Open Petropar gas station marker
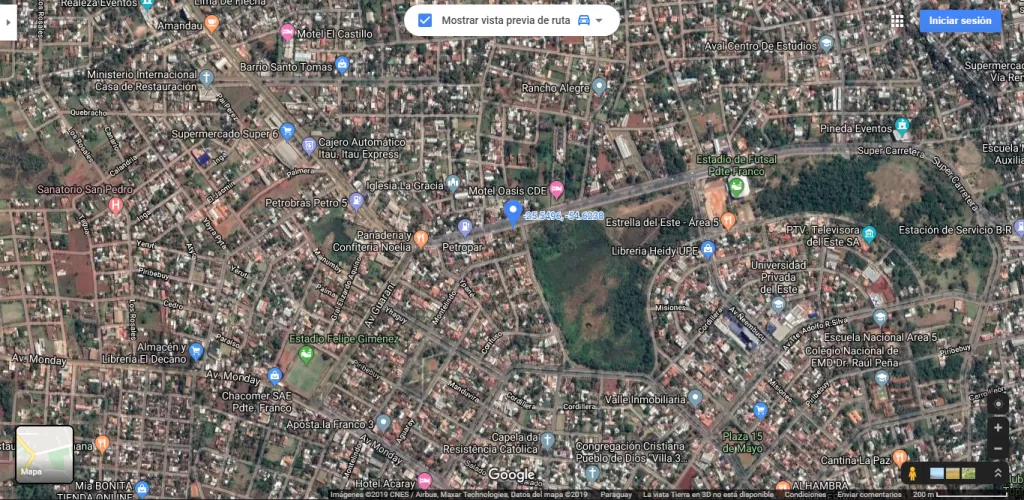Image resolution: width=1024 pixels, height=500 pixels. pos(464,228)
